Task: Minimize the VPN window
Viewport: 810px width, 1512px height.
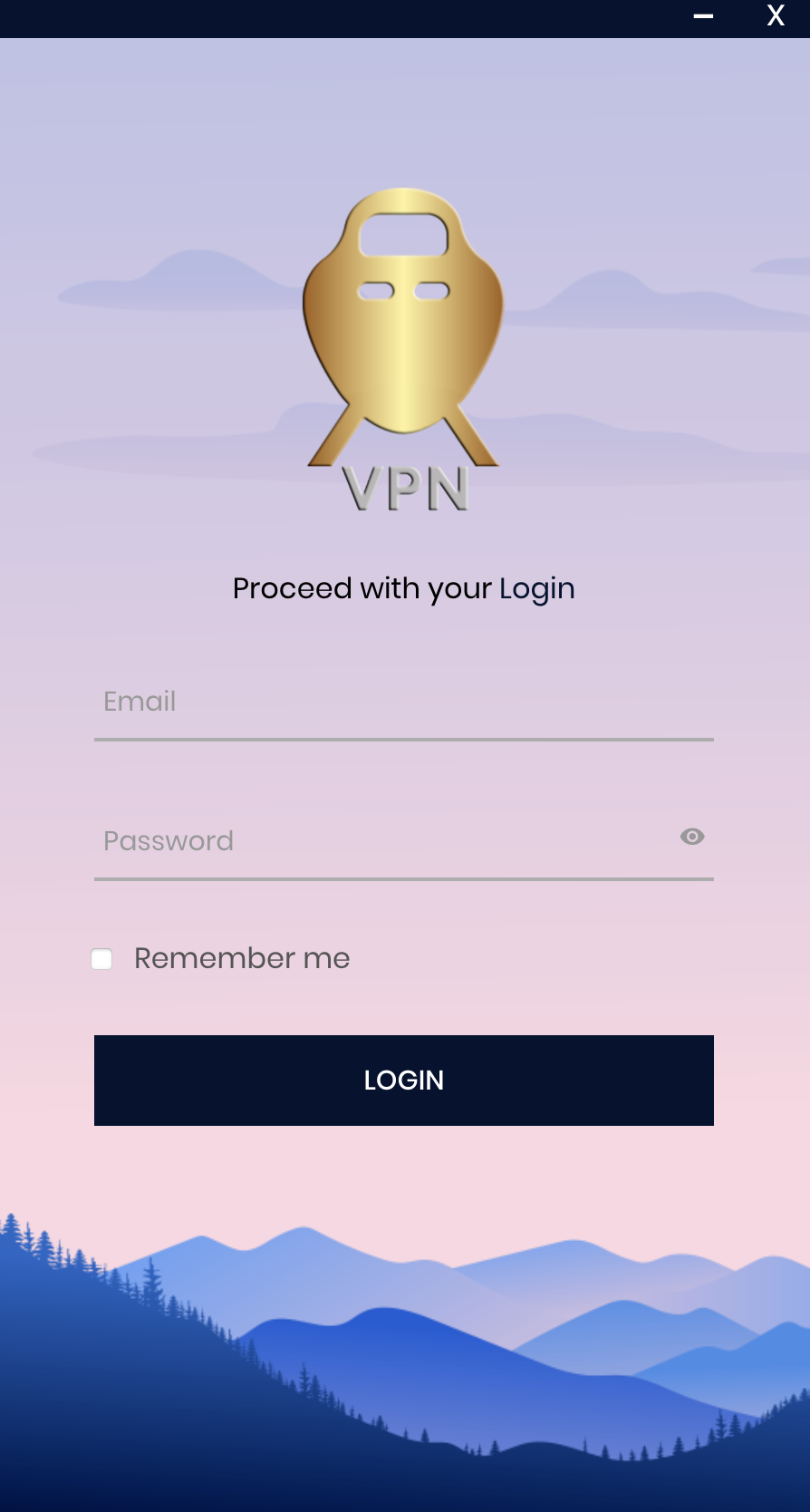Action: [x=703, y=16]
